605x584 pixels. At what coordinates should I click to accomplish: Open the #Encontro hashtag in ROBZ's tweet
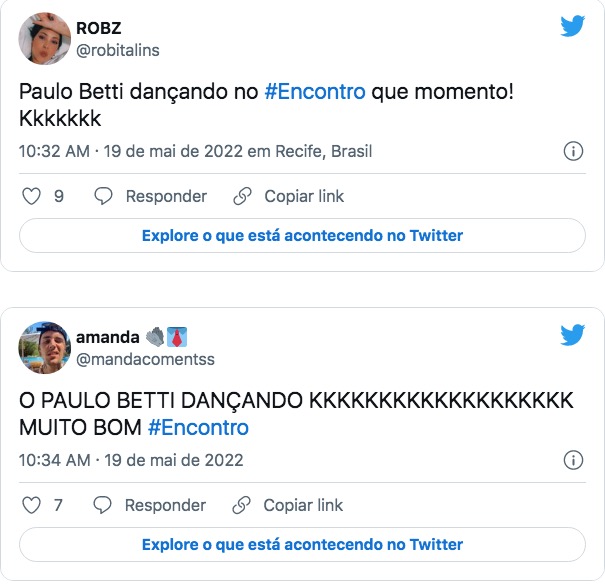point(314,92)
